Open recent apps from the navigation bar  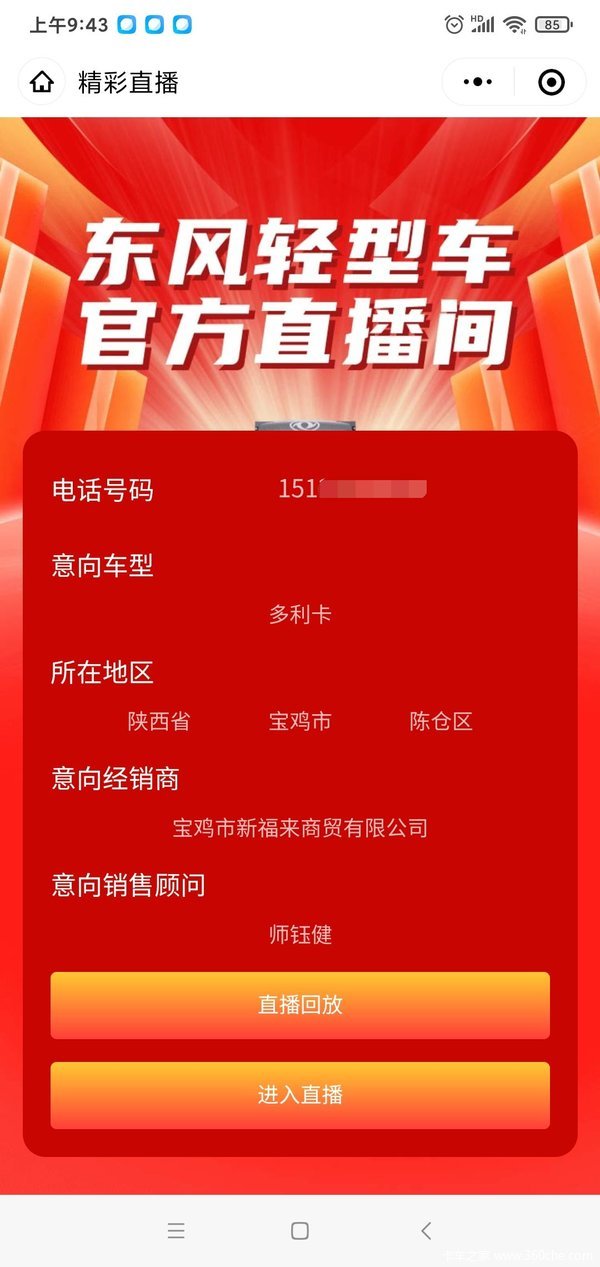(176, 1231)
